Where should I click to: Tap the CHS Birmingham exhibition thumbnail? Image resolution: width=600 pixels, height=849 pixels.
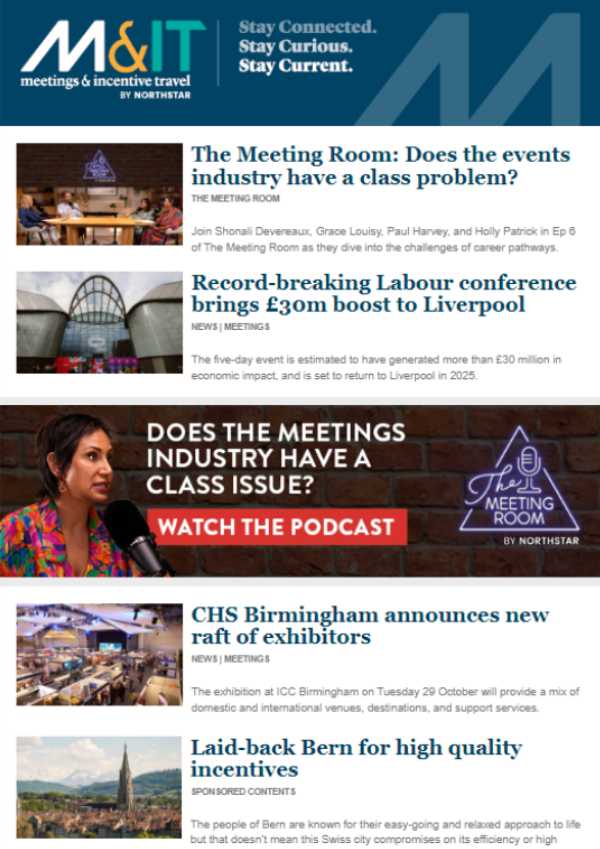click(x=99, y=654)
